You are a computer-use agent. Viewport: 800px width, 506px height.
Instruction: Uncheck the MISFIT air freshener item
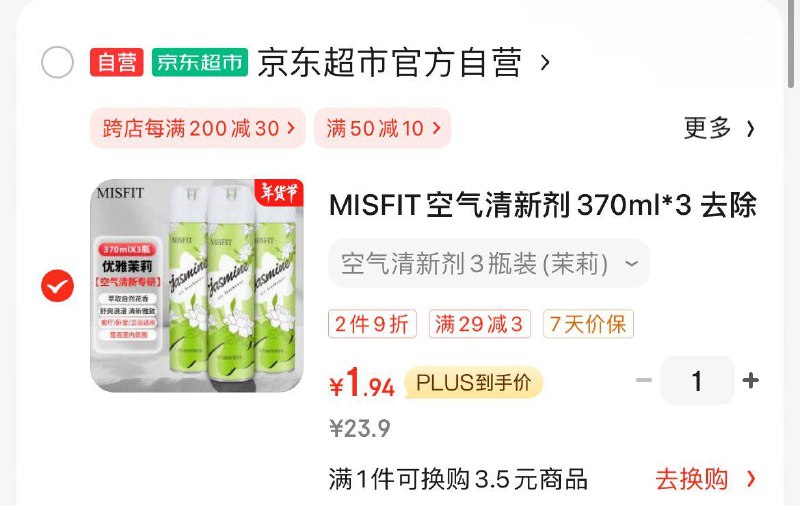[x=57, y=287]
